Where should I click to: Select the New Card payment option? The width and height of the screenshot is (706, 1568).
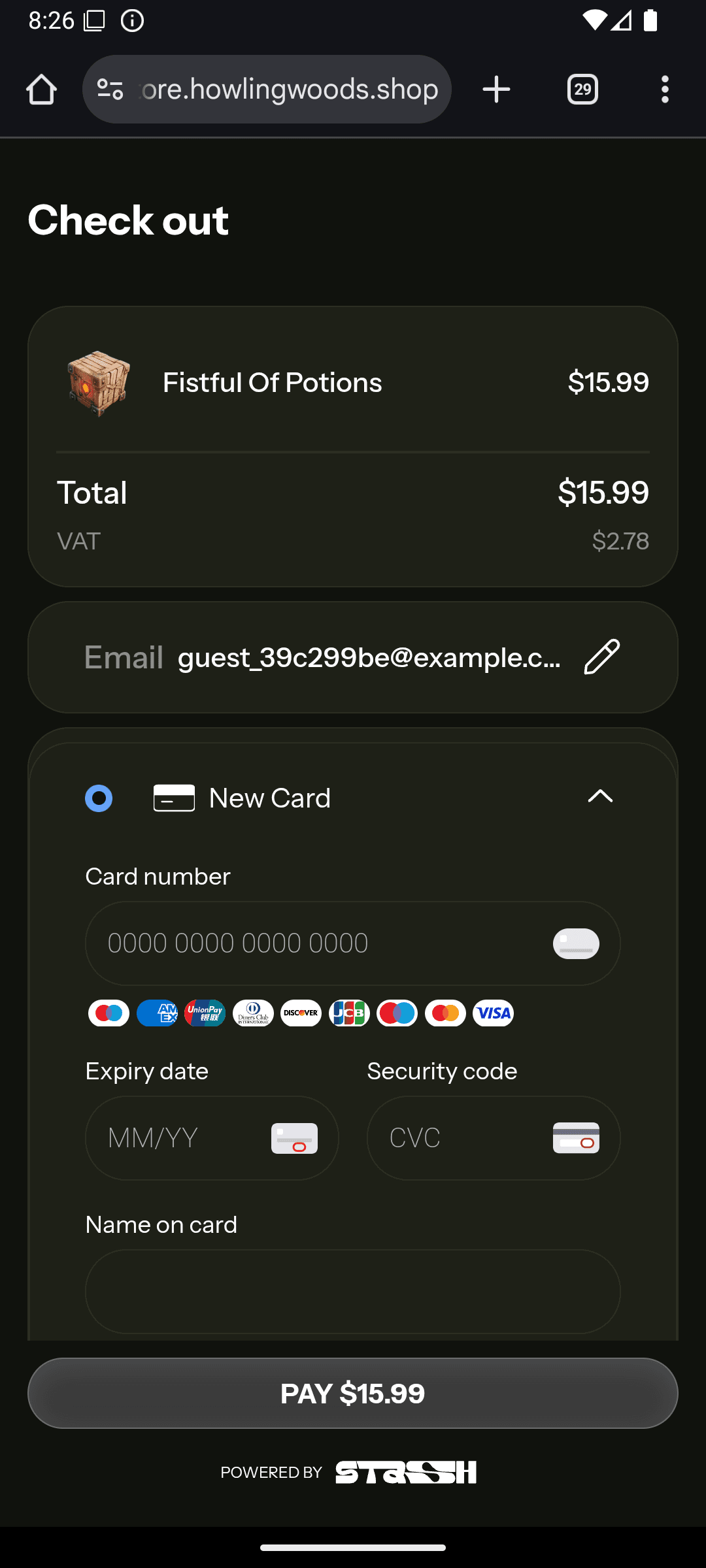click(99, 798)
